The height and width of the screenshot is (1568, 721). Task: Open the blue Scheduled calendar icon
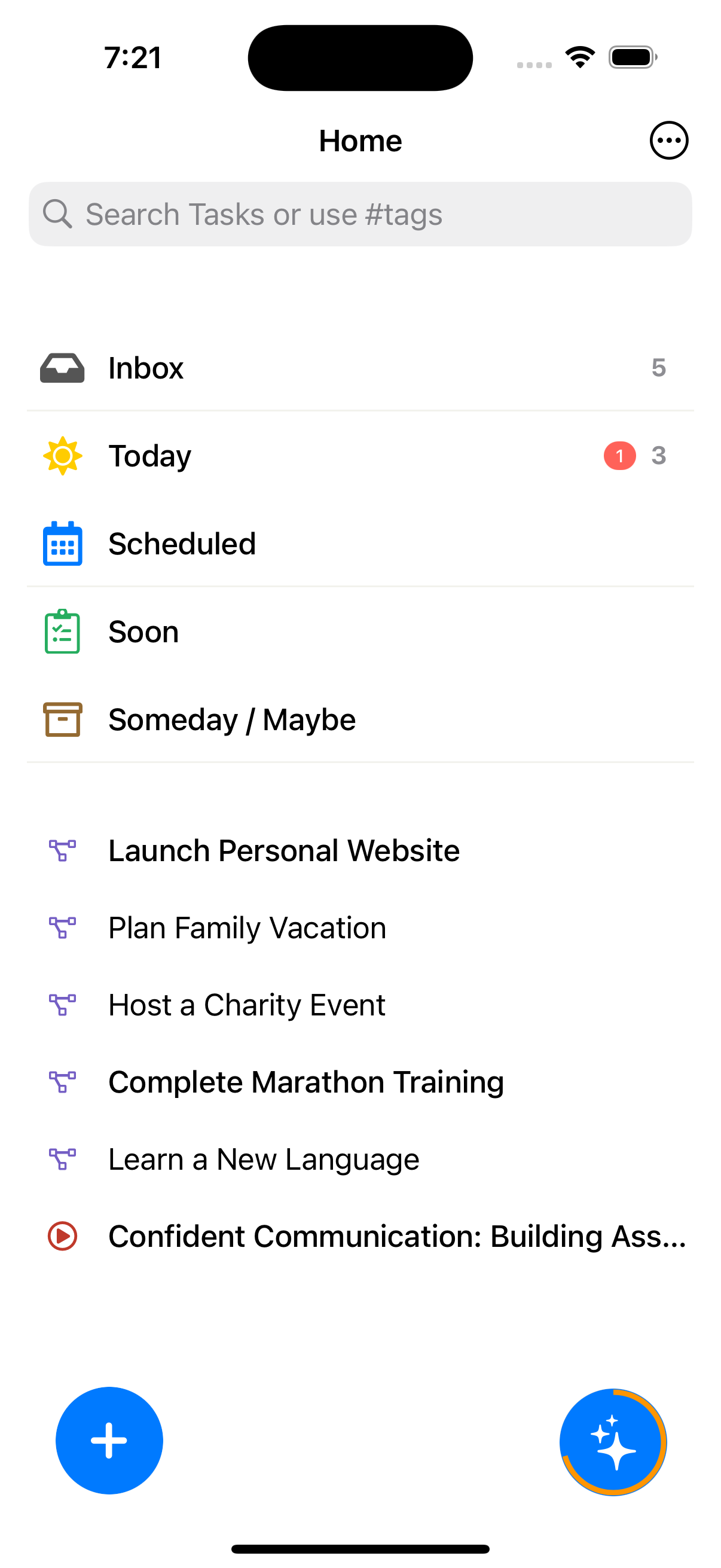tap(62, 544)
